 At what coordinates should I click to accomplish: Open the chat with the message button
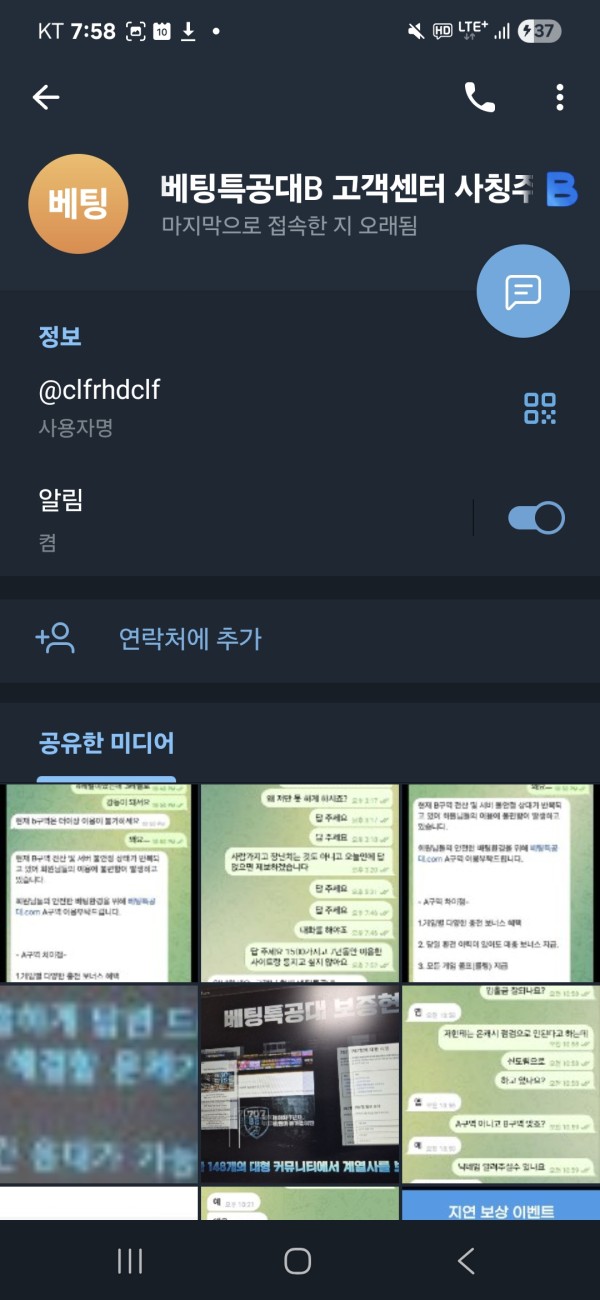click(x=523, y=291)
